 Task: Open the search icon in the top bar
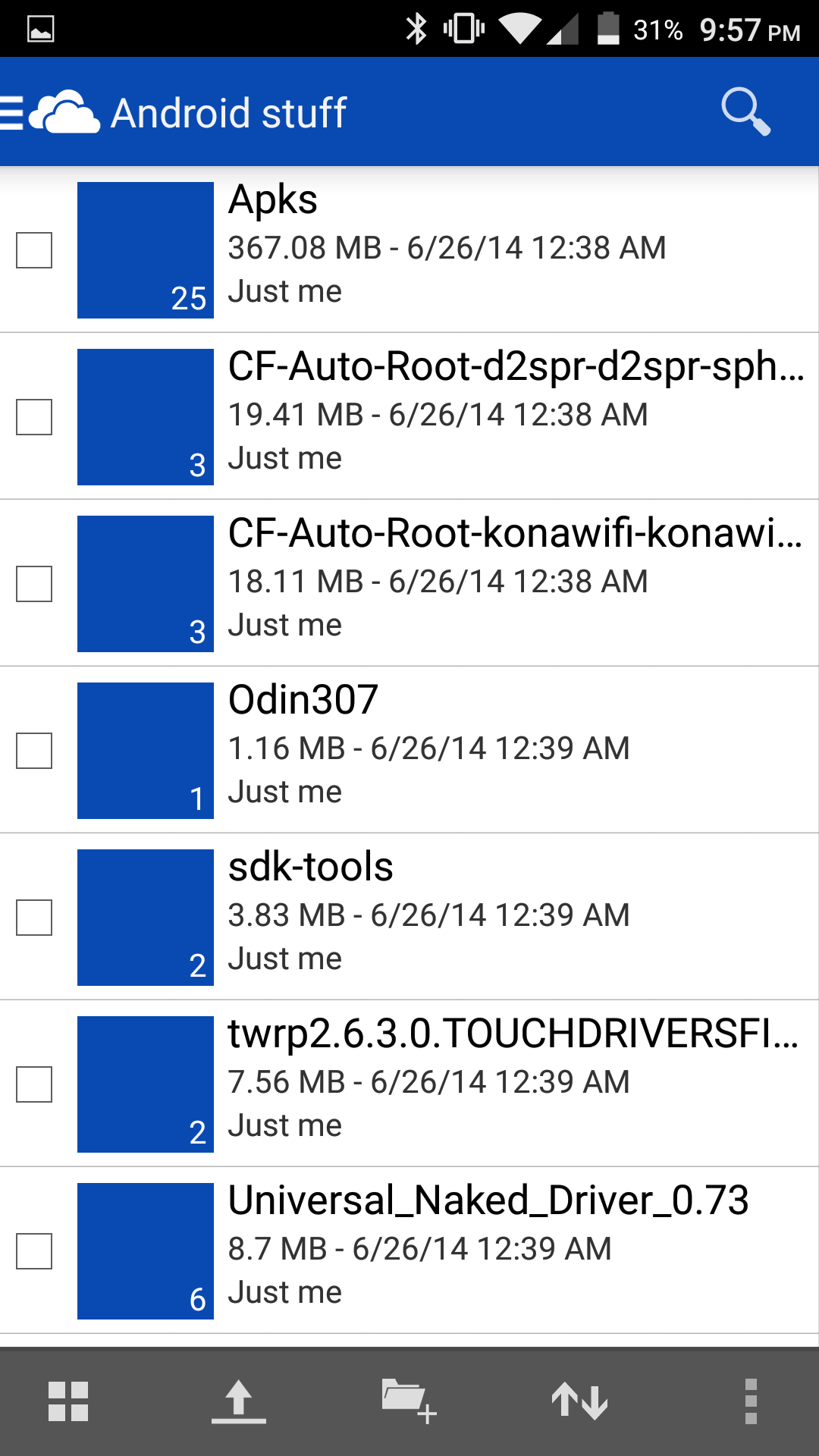[746, 111]
